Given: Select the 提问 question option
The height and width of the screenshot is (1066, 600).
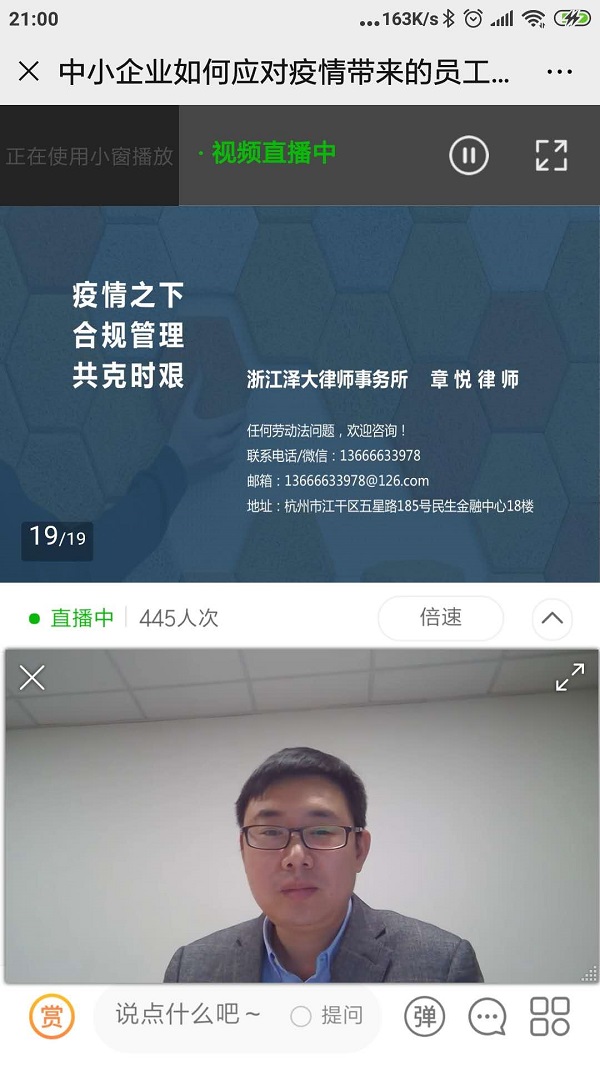Looking at the screenshot, I should coord(328,1016).
